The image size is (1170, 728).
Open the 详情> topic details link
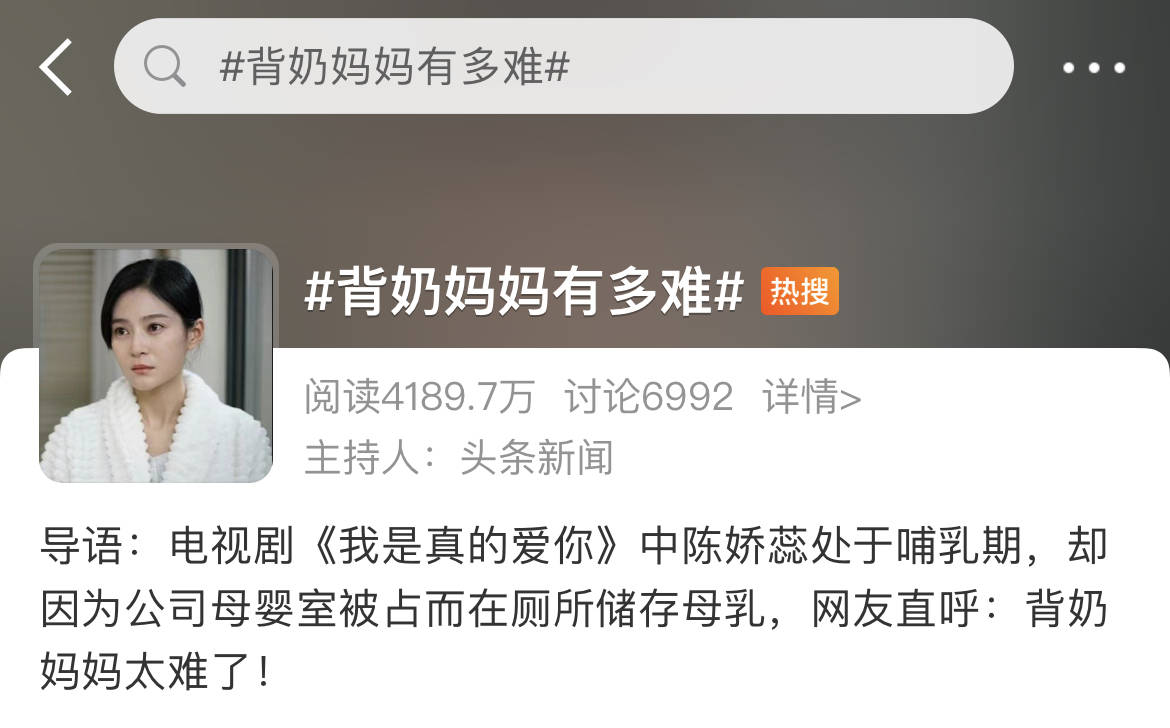[811, 397]
